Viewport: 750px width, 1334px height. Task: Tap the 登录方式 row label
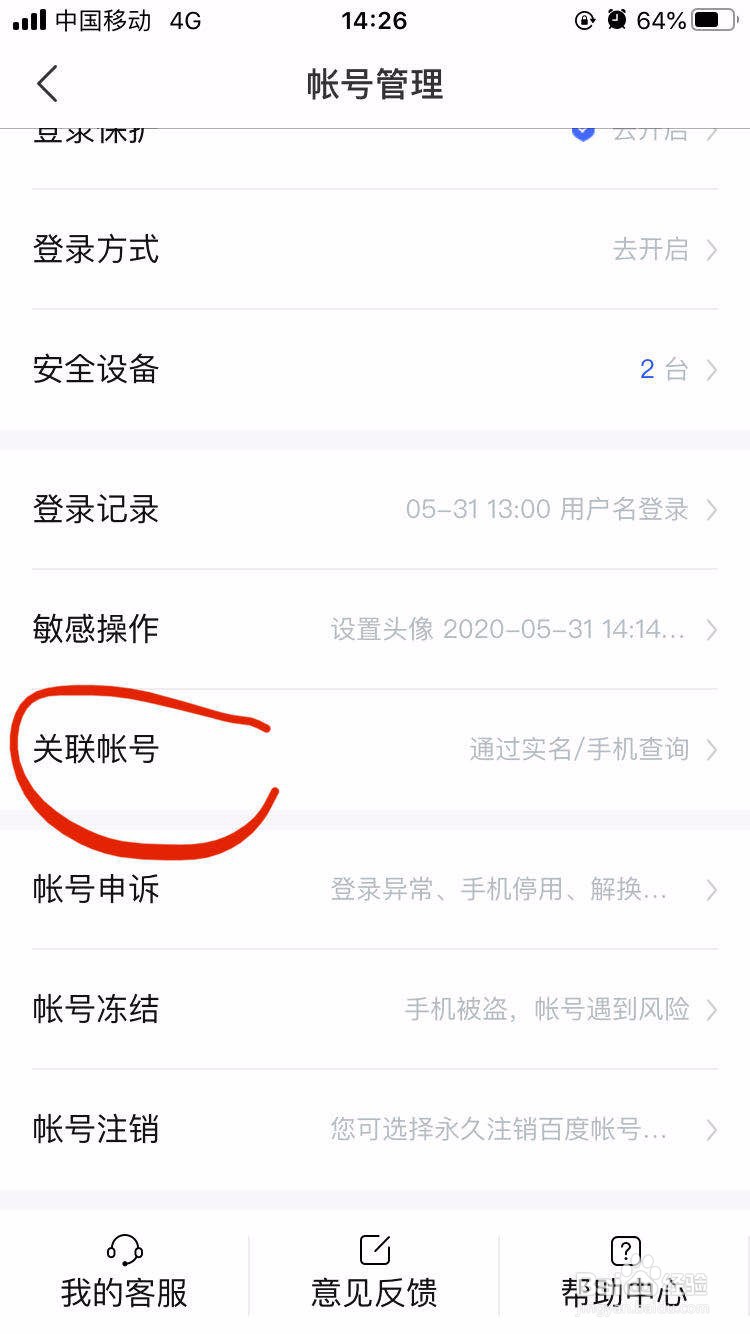[95, 250]
